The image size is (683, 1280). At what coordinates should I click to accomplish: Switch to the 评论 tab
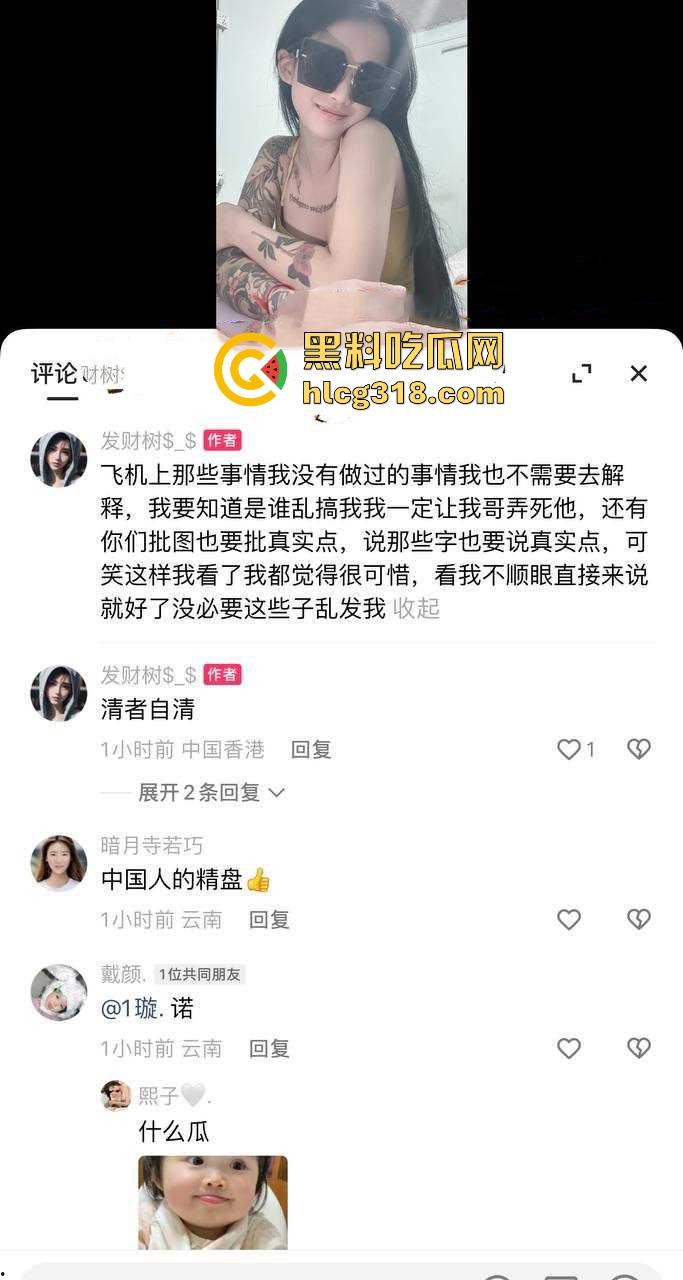(54, 374)
